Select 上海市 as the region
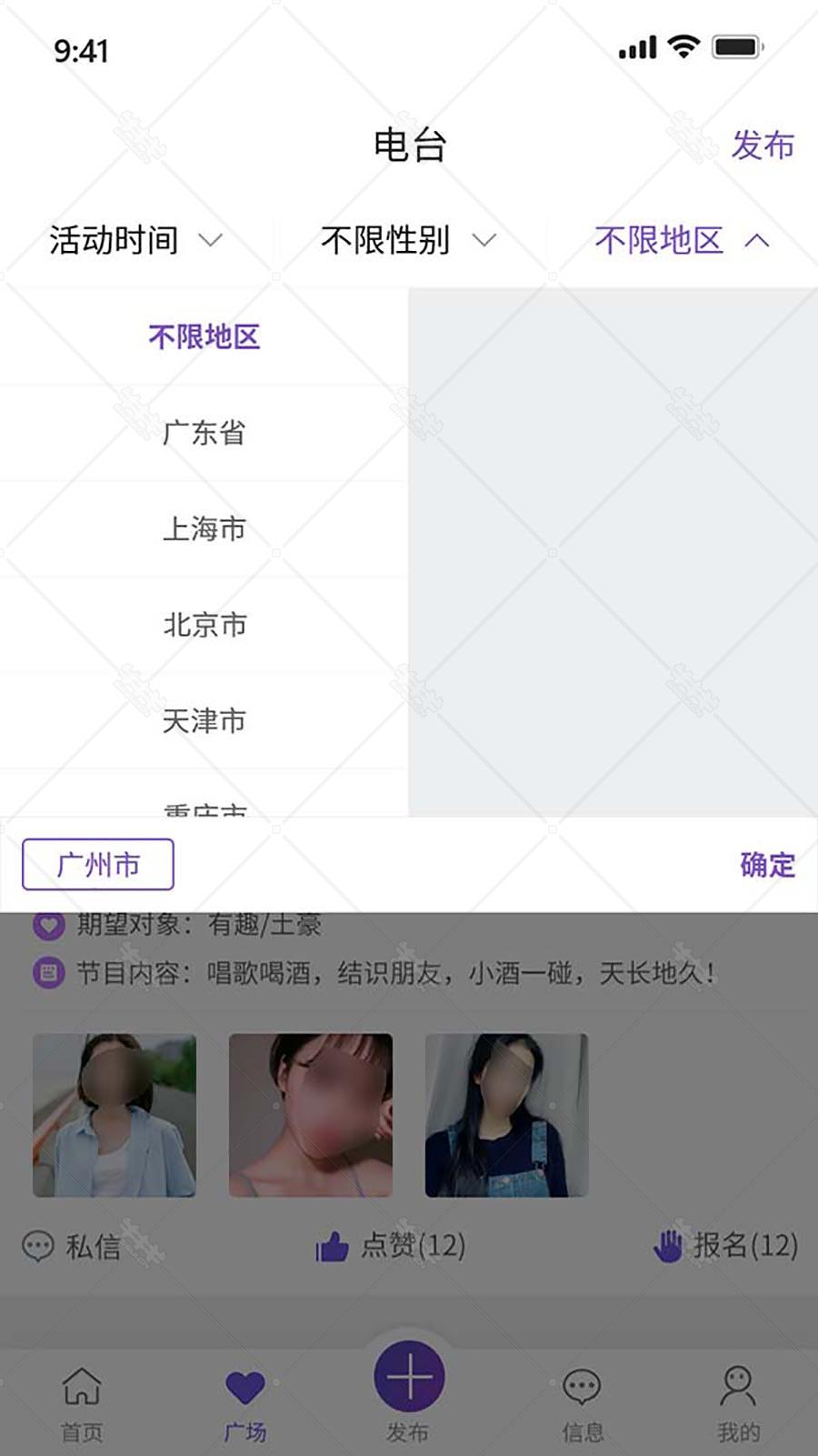This screenshot has height=1456, width=818. click(204, 528)
